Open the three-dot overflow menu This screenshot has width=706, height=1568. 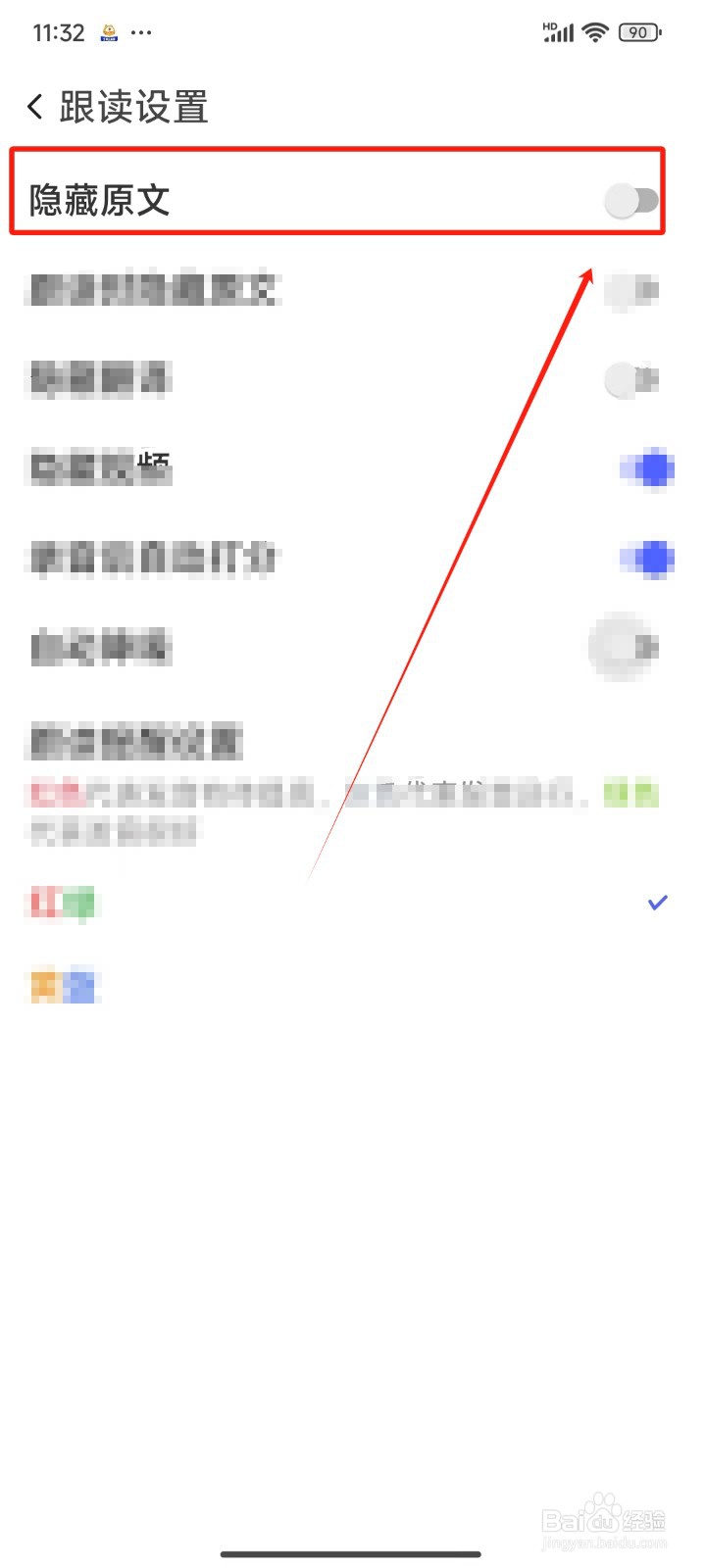[143, 32]
